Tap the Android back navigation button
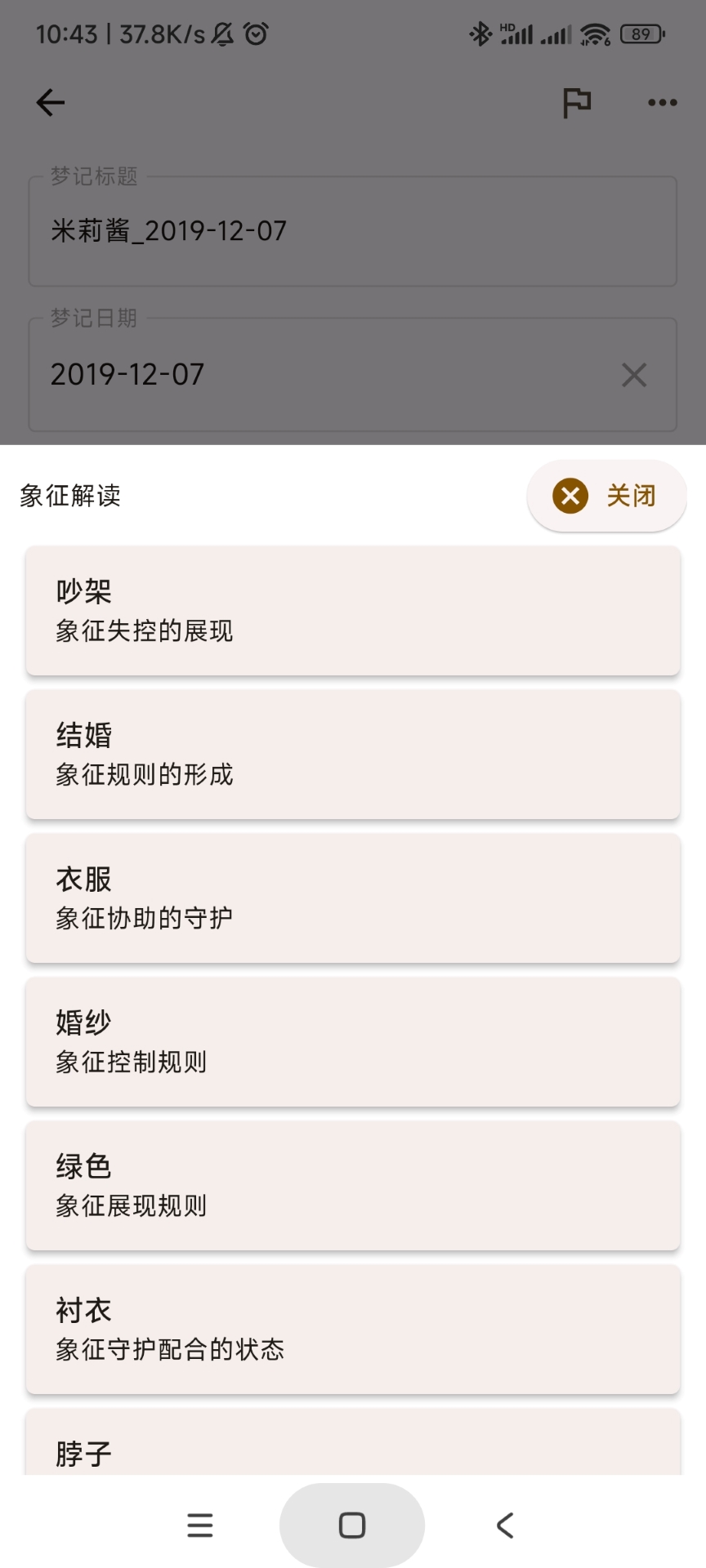 pos(504,1524)
